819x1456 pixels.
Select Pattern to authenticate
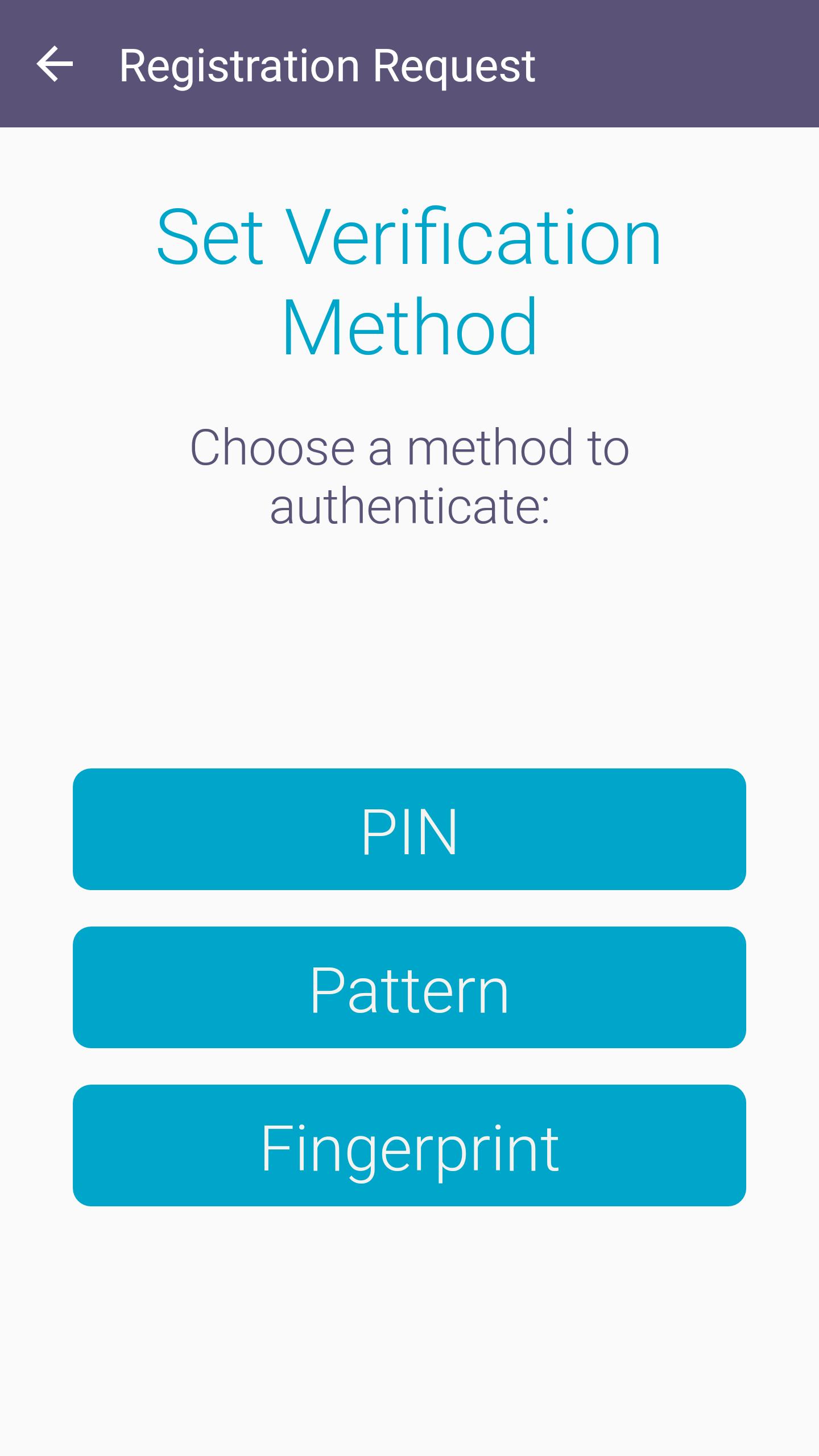(409, 987)
